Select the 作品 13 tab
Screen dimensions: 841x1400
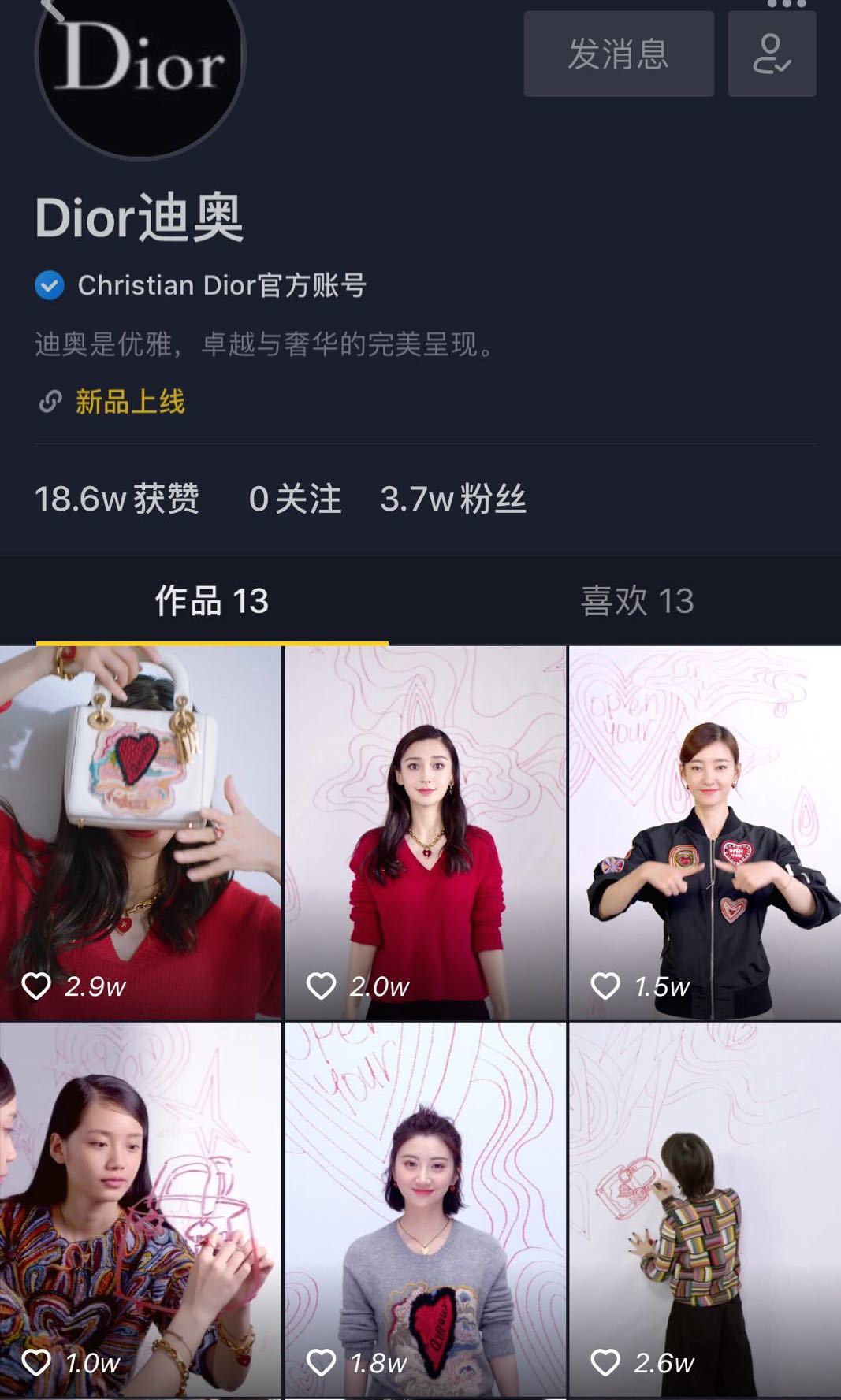[x=211, y=602]
